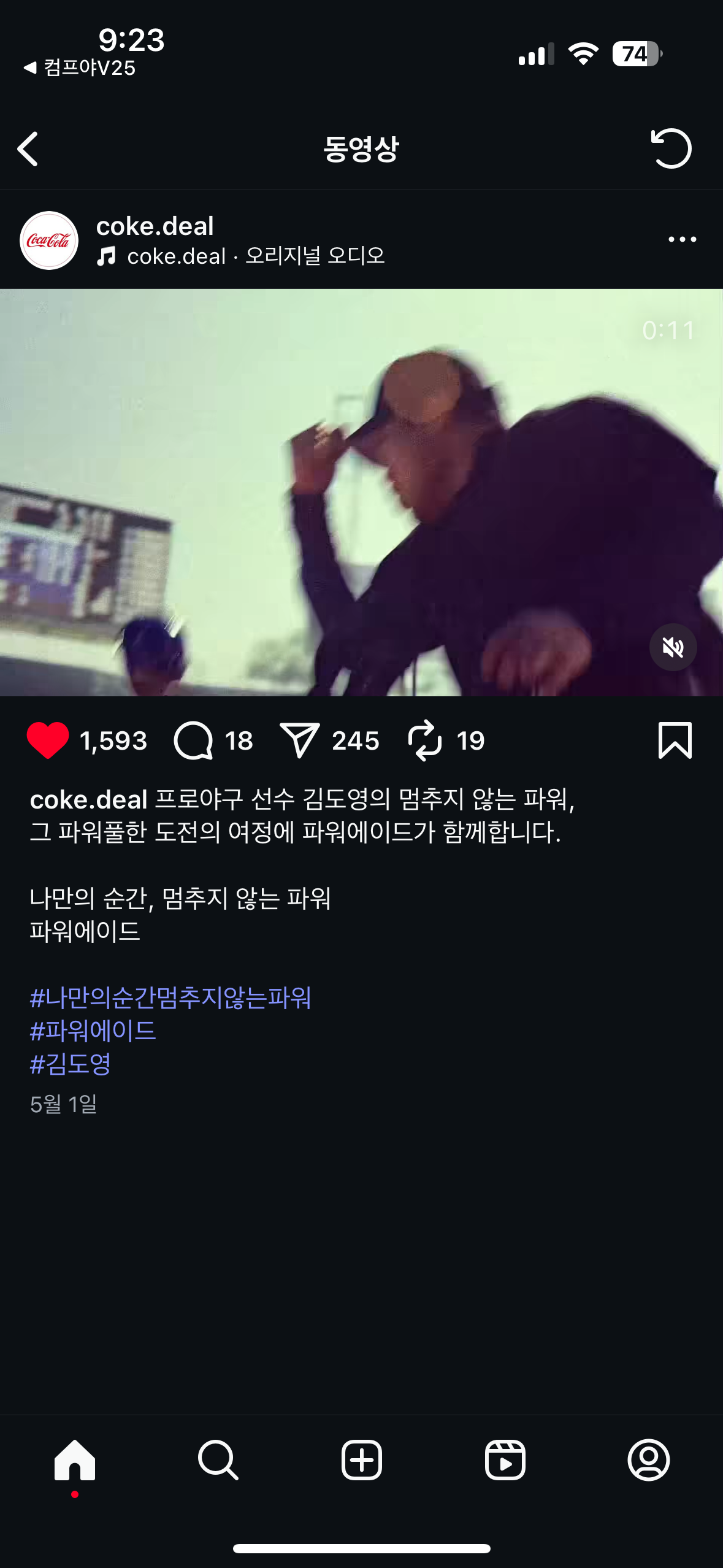Open the post's three-dot options menu
Image resolution: width=723 pixels, height=1568 pixels.
click(682, 239)
